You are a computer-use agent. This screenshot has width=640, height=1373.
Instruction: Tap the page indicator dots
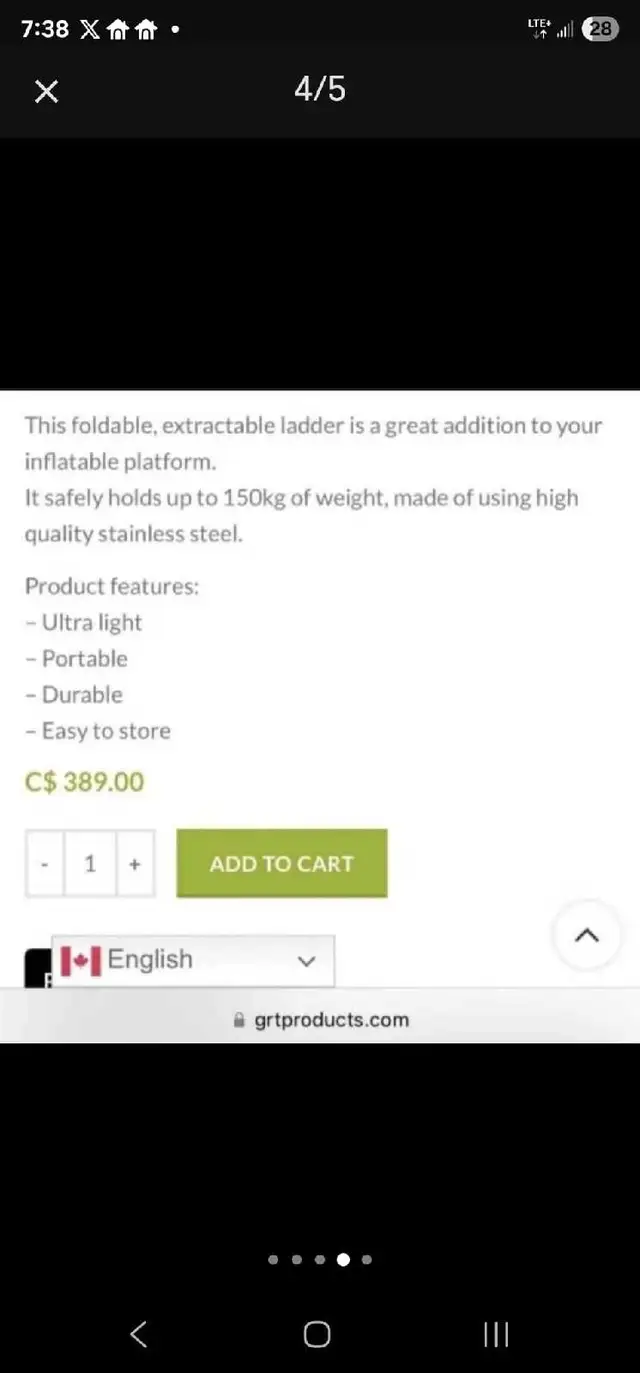tap(320, 1260)
